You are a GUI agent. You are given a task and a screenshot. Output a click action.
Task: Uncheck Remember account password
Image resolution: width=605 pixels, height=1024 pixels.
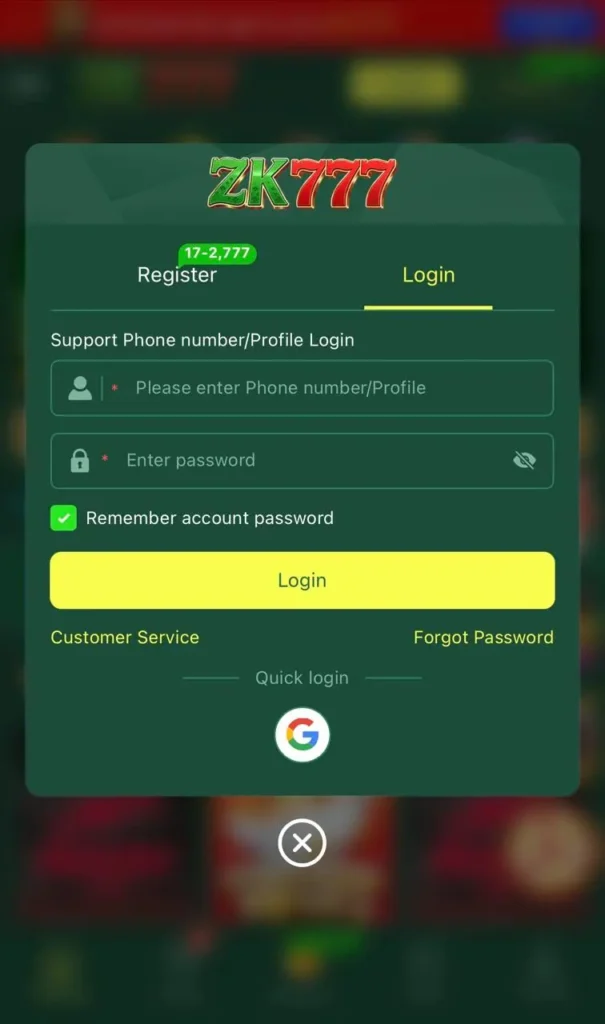click(63, 519)
